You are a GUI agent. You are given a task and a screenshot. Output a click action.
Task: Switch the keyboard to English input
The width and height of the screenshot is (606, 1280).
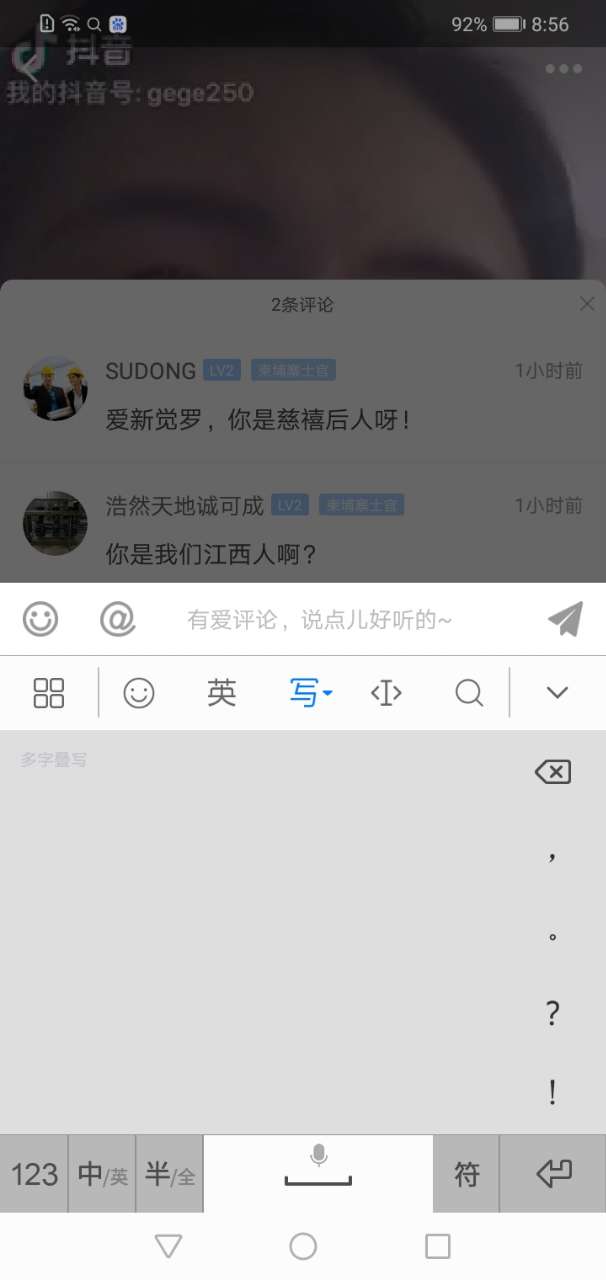point(221,692)
